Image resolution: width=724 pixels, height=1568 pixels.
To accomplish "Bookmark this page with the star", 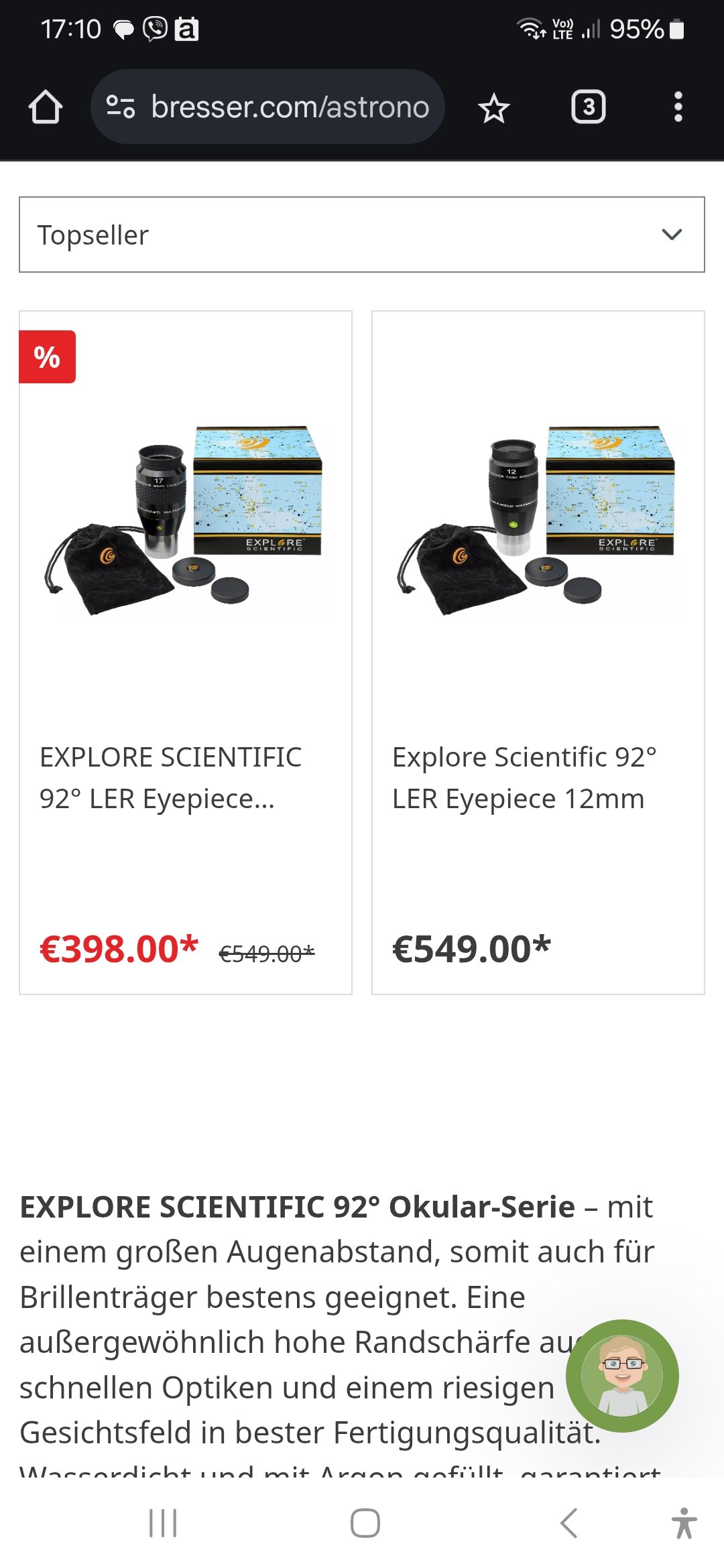I will tap(494, 108).
